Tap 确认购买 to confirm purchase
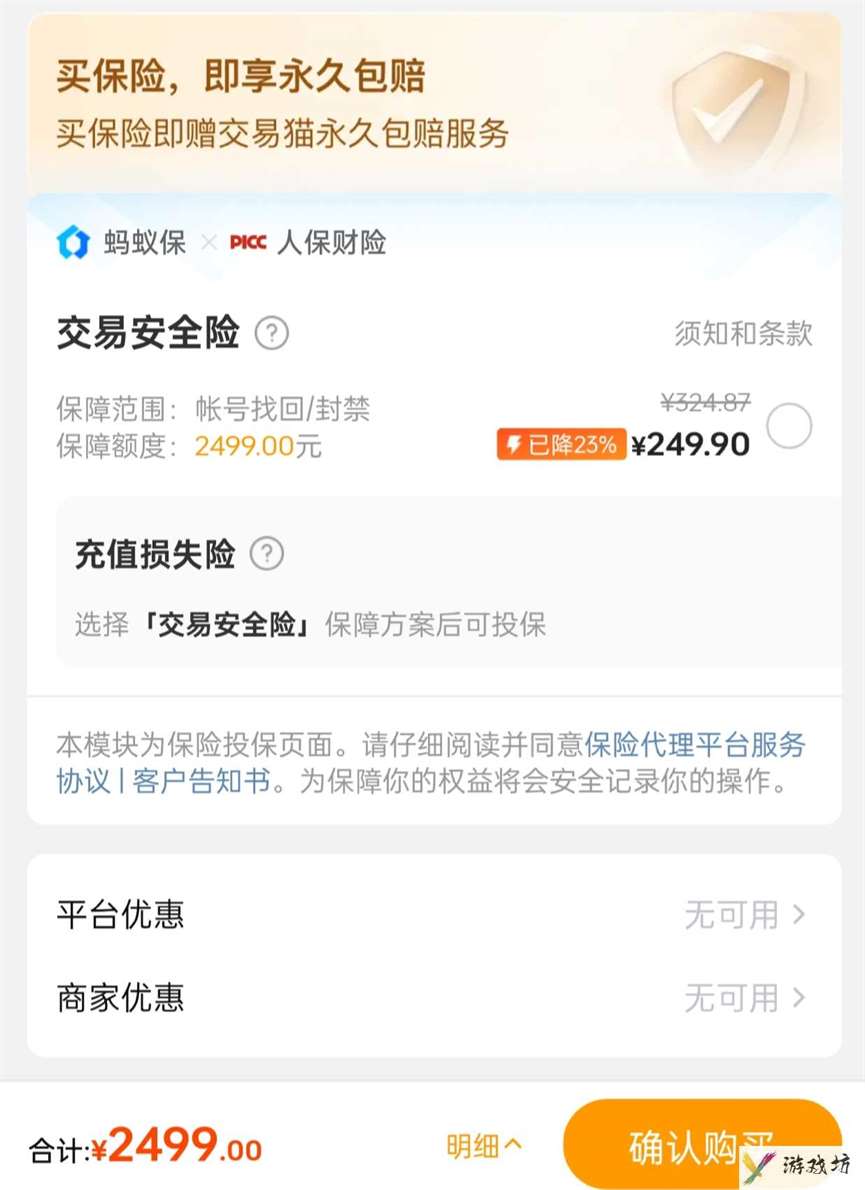The height and width of the screenshot is (1190, 865). coord(700,1146)
